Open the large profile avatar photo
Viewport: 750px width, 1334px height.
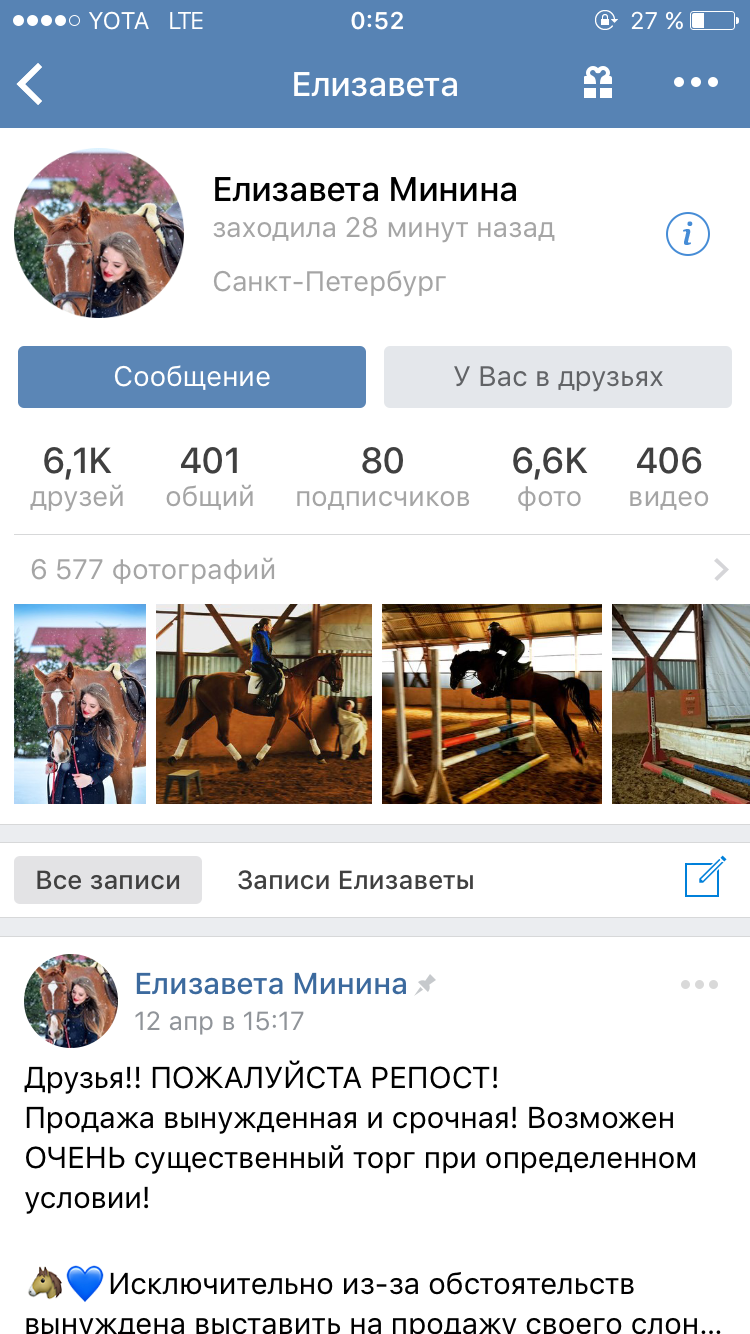99,234
